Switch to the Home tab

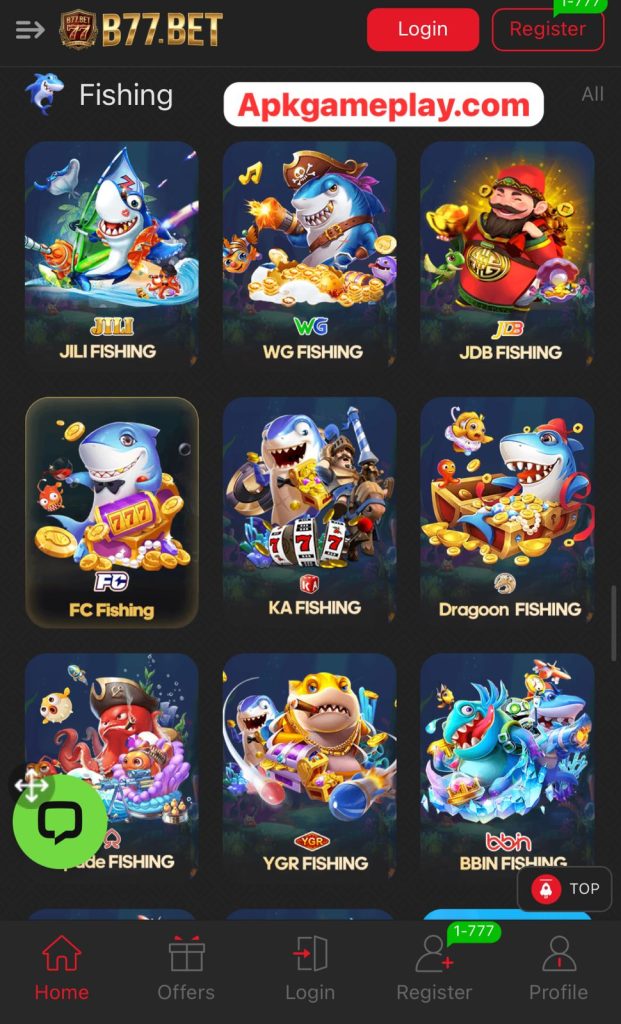62,968
